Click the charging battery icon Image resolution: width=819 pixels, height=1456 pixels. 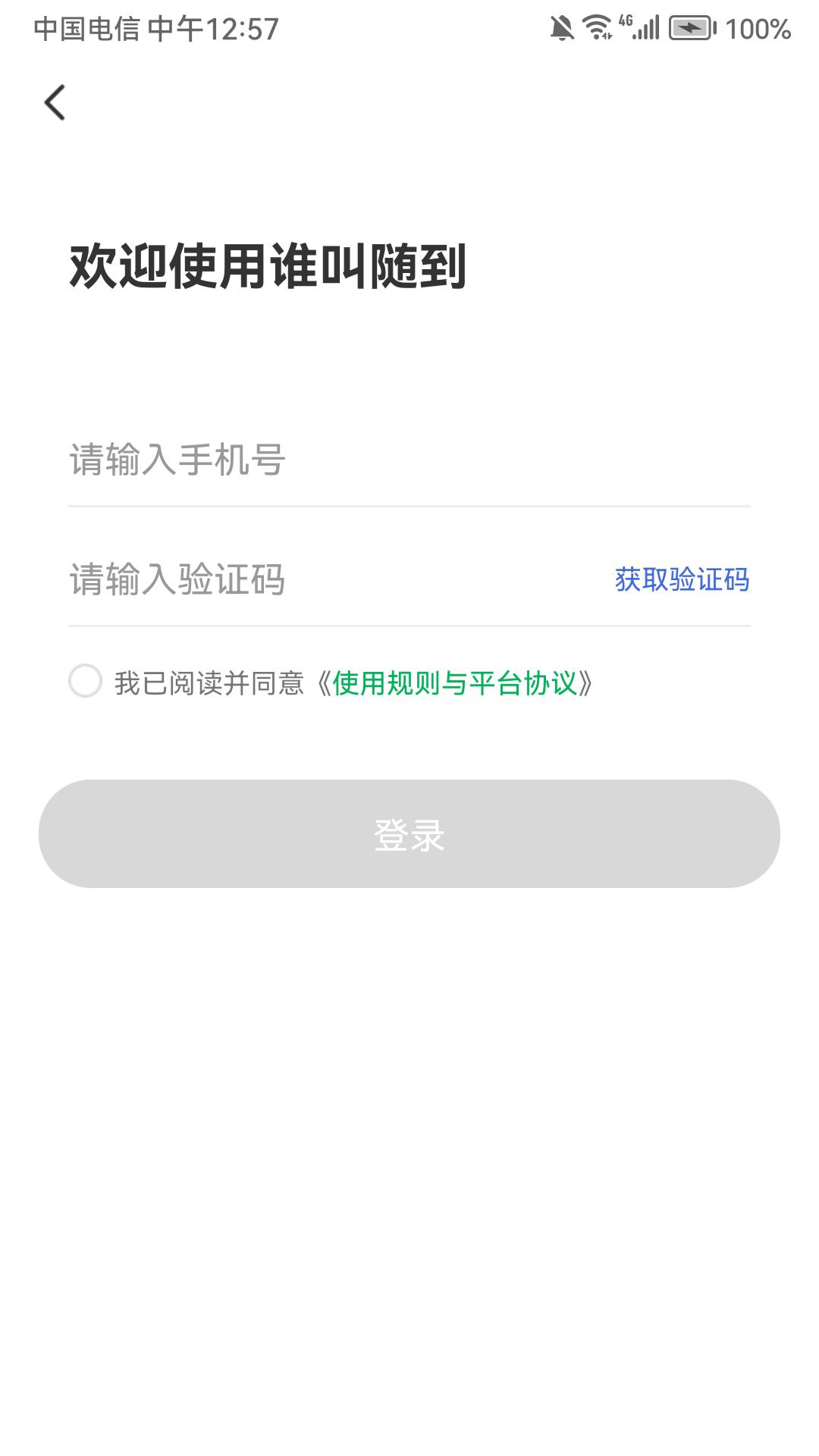point(692,27)
